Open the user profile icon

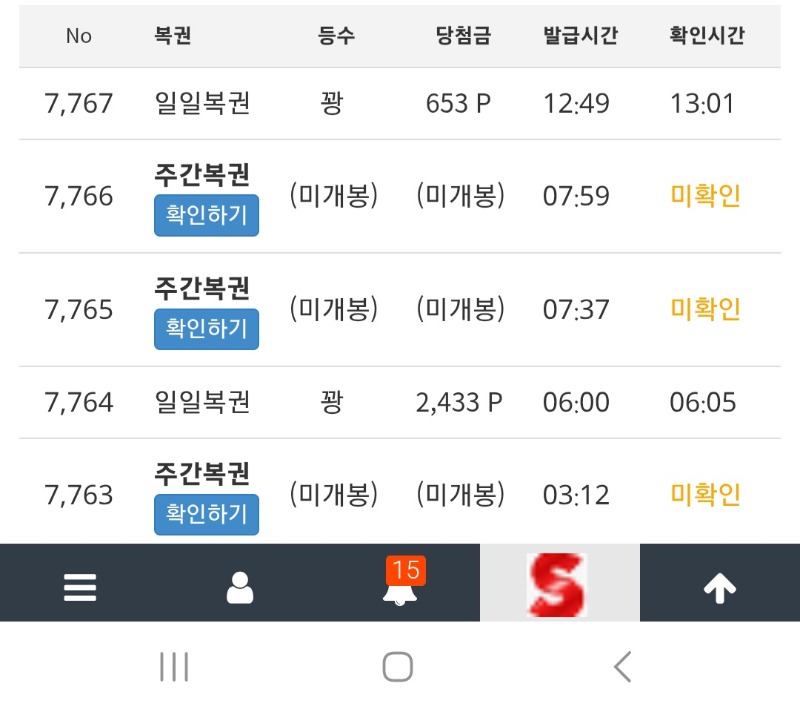pos(240,588)
